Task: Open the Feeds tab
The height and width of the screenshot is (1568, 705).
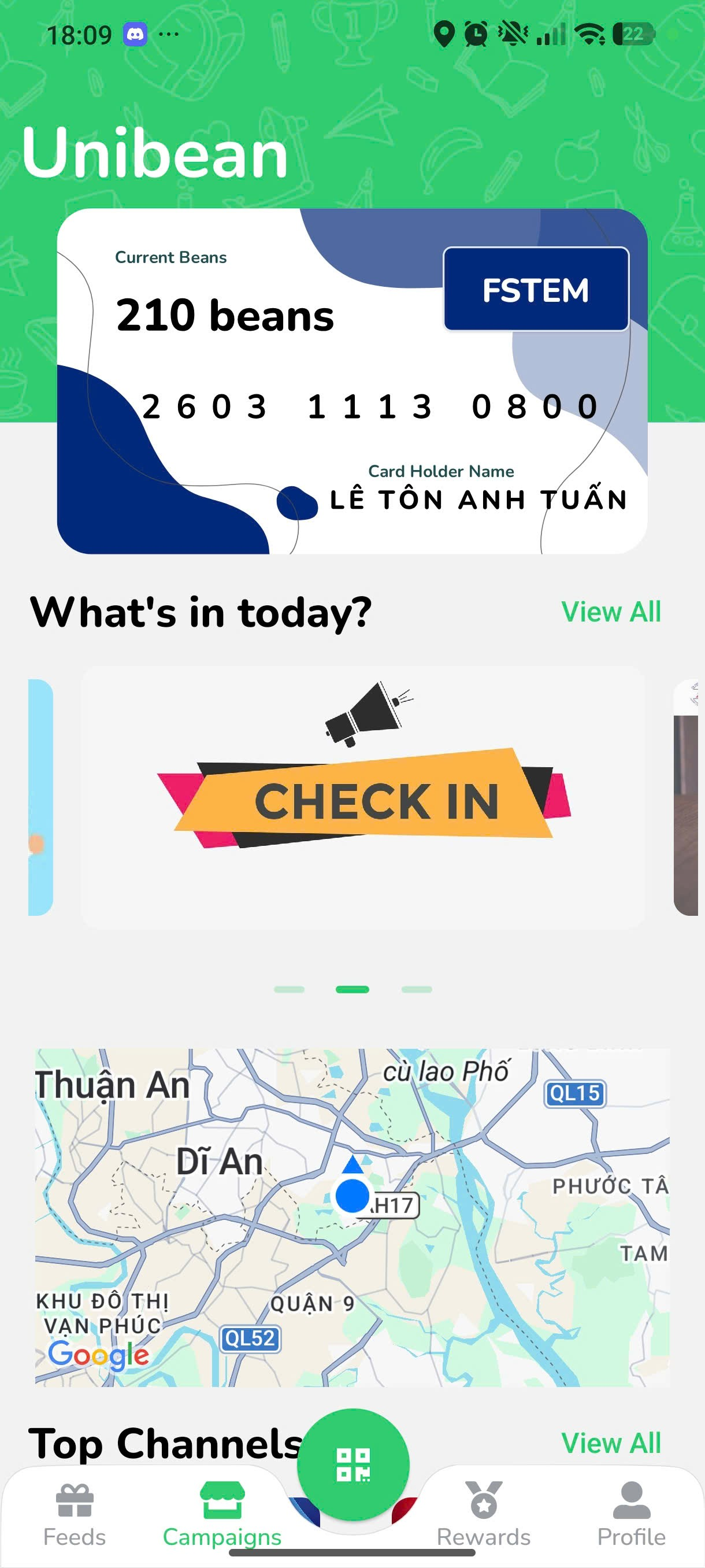Action: click(x=74, y=1514)
